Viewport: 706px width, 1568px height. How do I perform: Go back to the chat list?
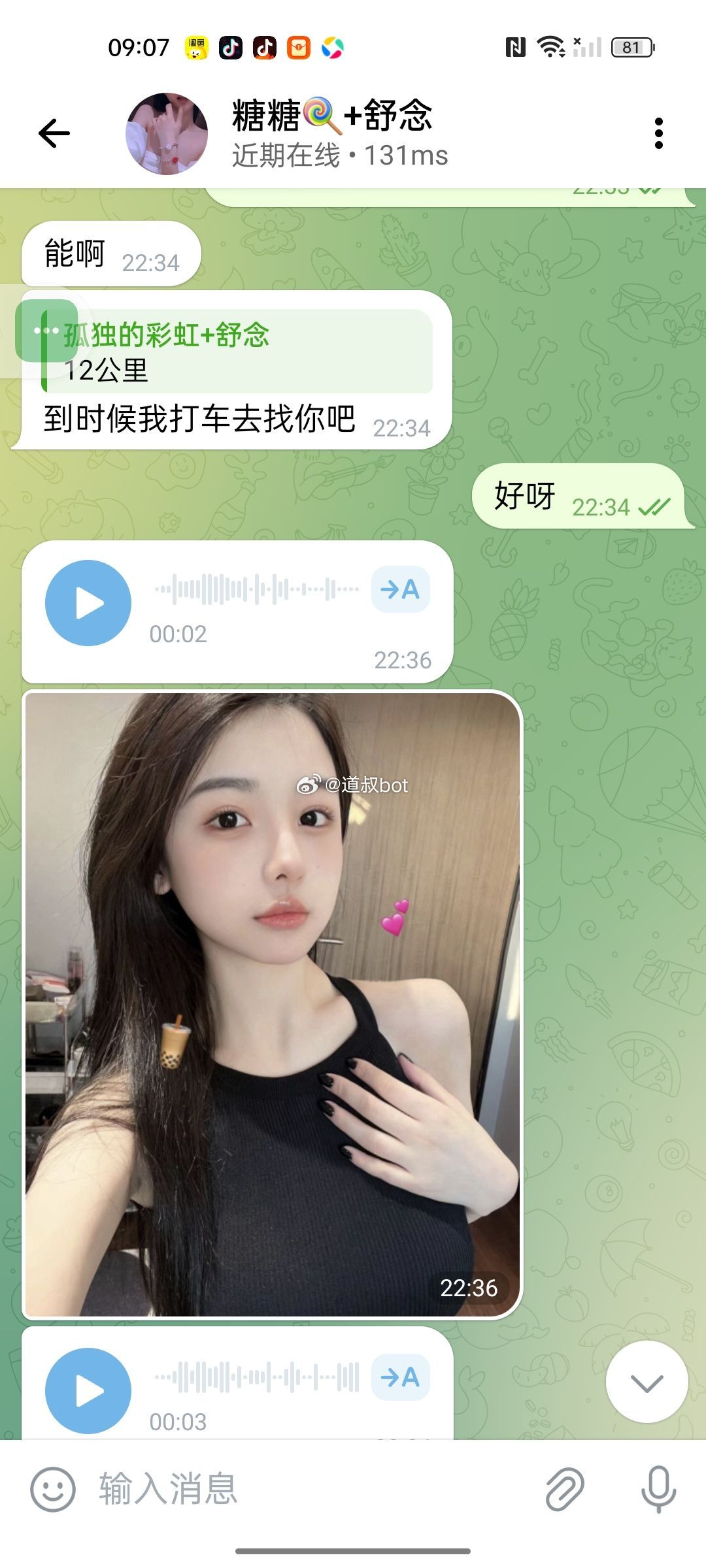coord(54,133)
